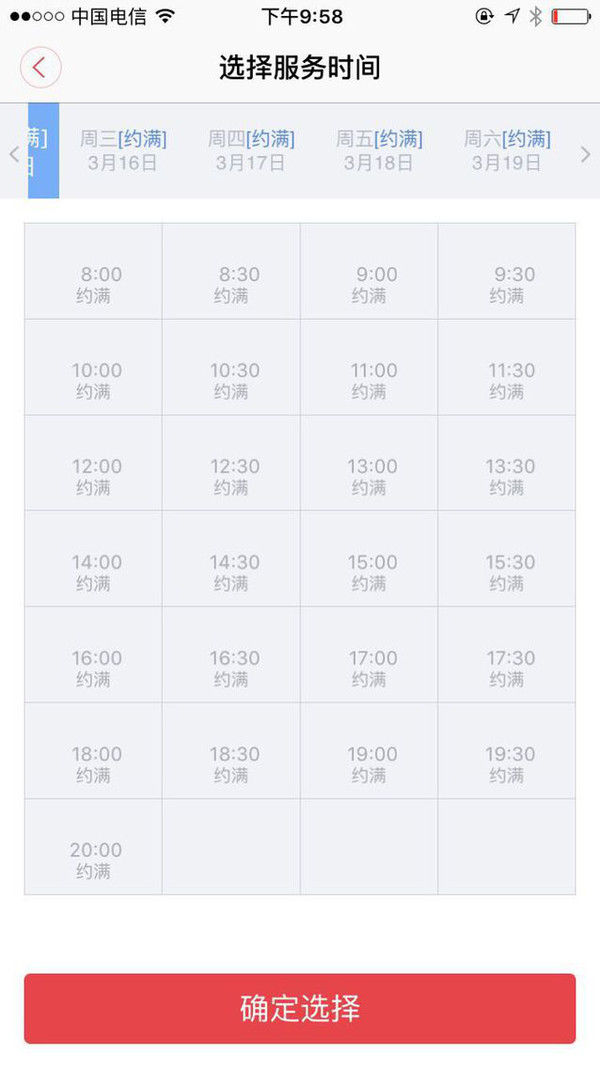Go back using the red arrow icon
The image size is (600, 1068).
point(40,67)
